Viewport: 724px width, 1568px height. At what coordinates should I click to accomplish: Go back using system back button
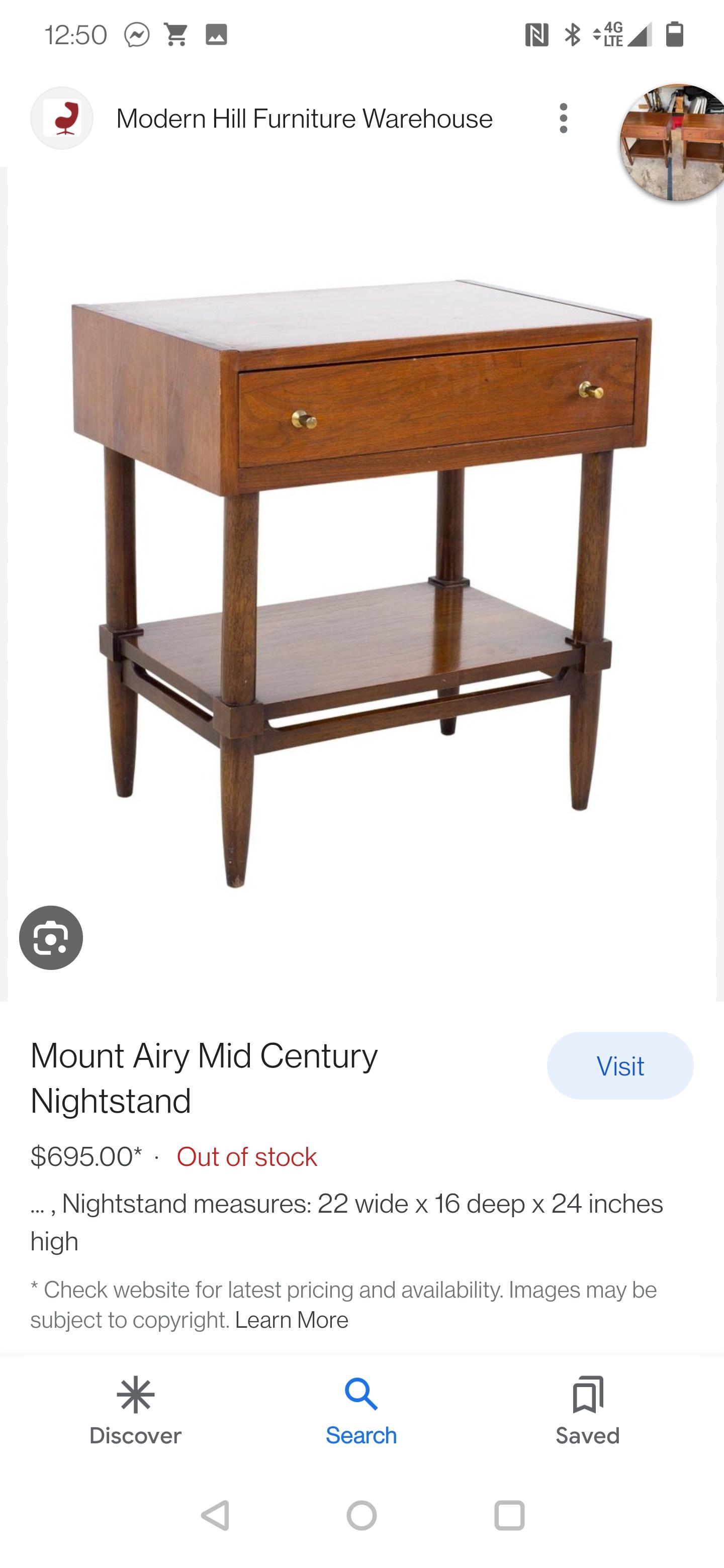pyautogui.click(x=216, y=1515)
